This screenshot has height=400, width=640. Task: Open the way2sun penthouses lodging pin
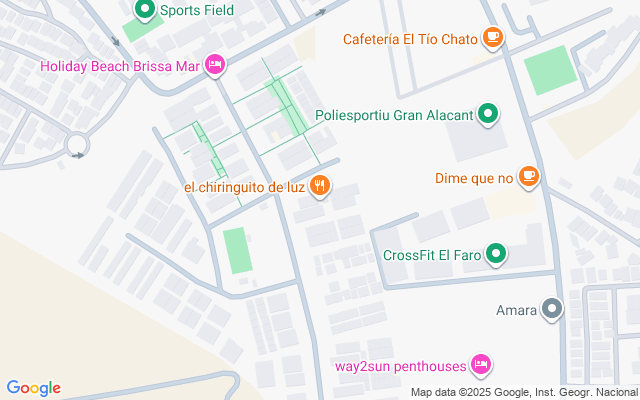tap(480, 364)
